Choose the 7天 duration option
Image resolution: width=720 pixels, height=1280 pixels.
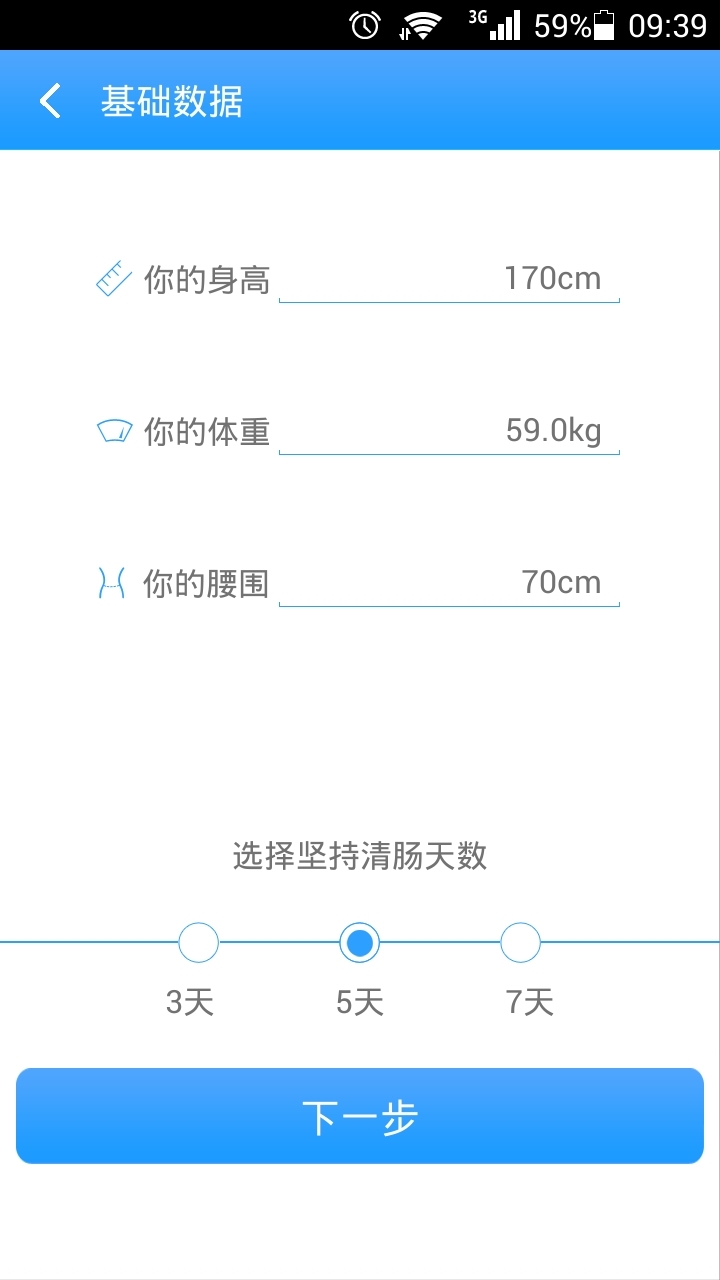520,942
